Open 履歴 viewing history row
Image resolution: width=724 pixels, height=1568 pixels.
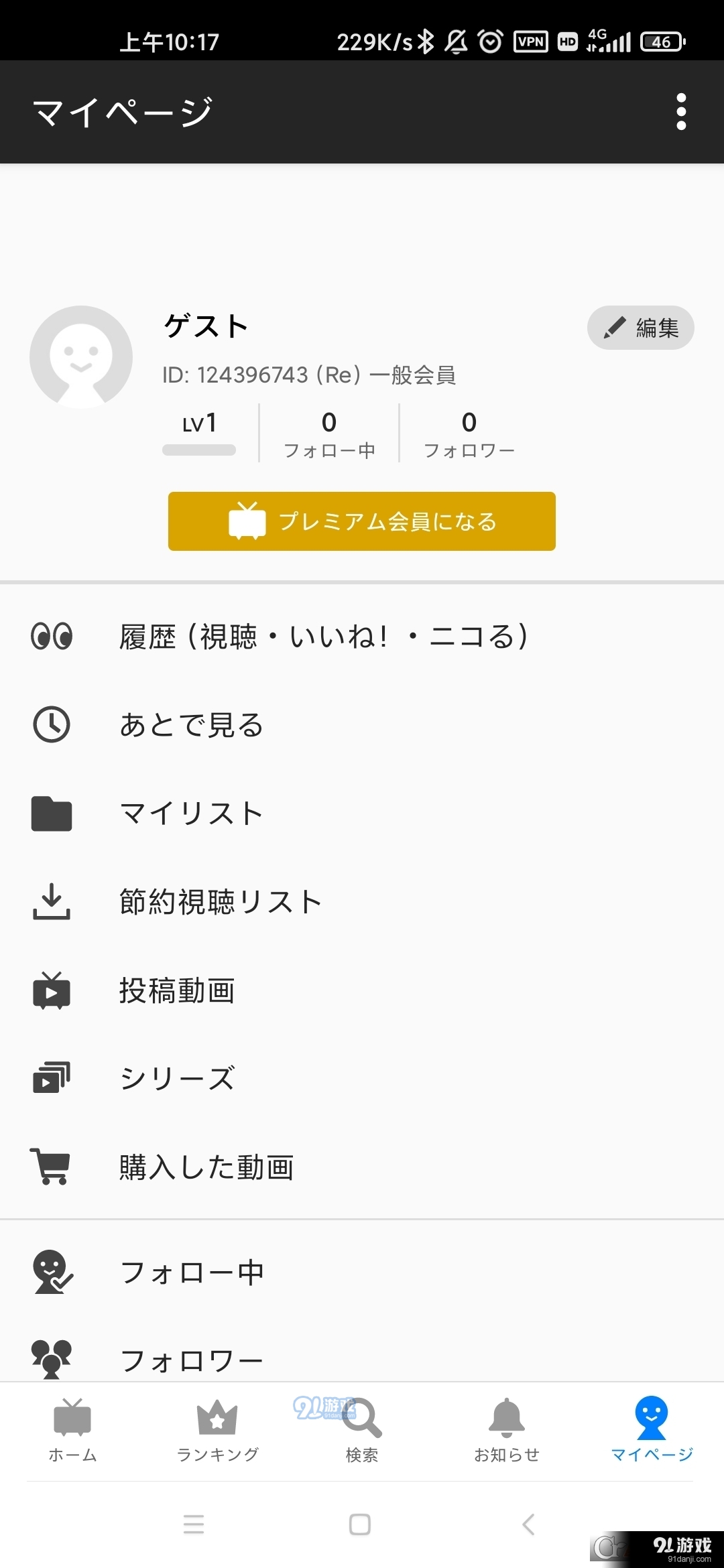click(x=362, y=637)
